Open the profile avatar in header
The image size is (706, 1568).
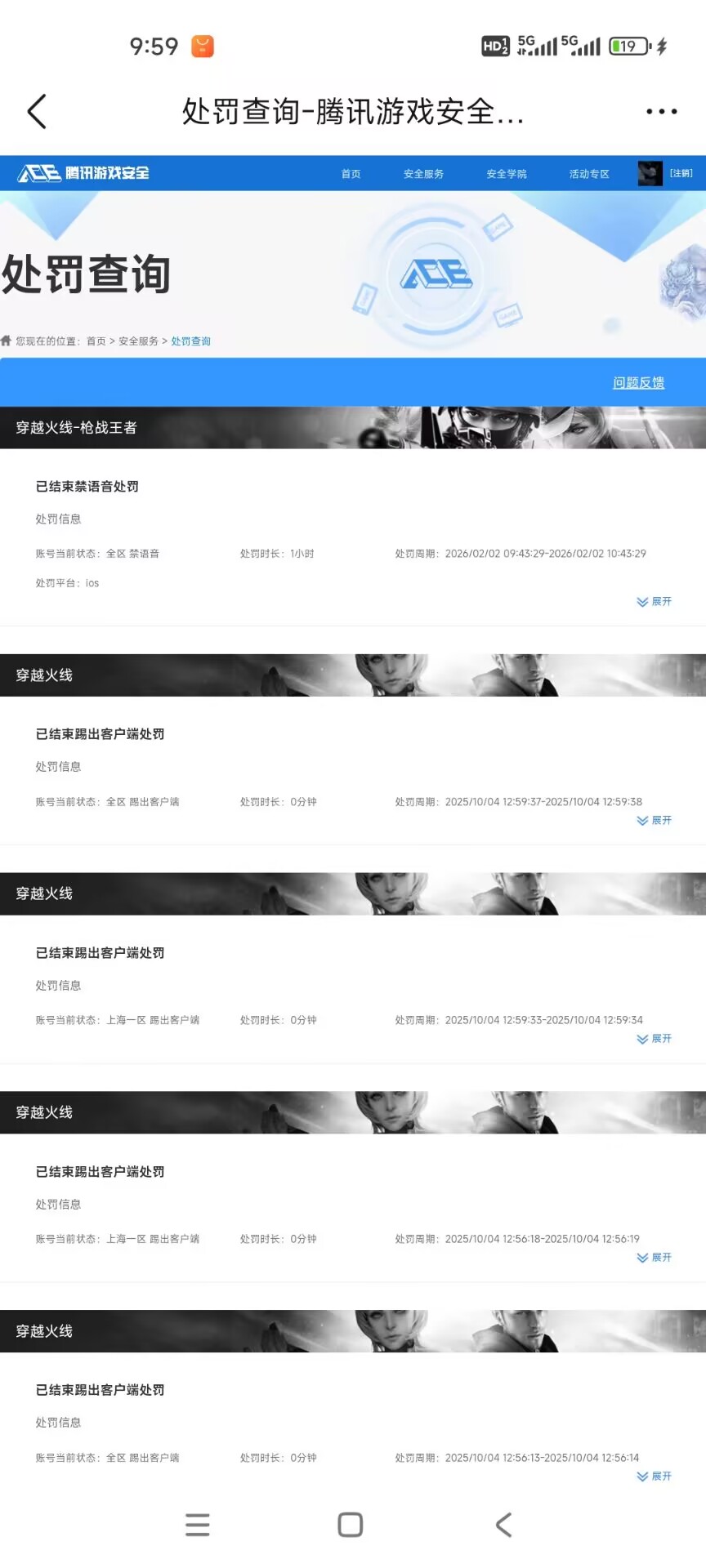(x=650, y=173)
